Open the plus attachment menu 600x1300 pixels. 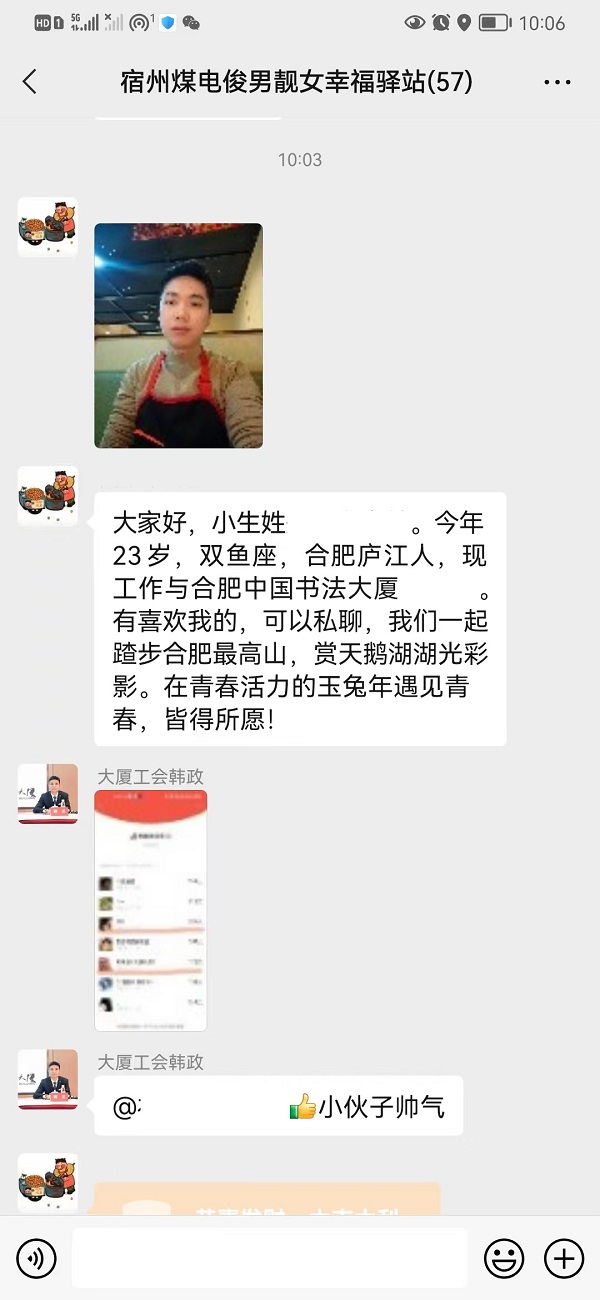(x=563, y=1258)
